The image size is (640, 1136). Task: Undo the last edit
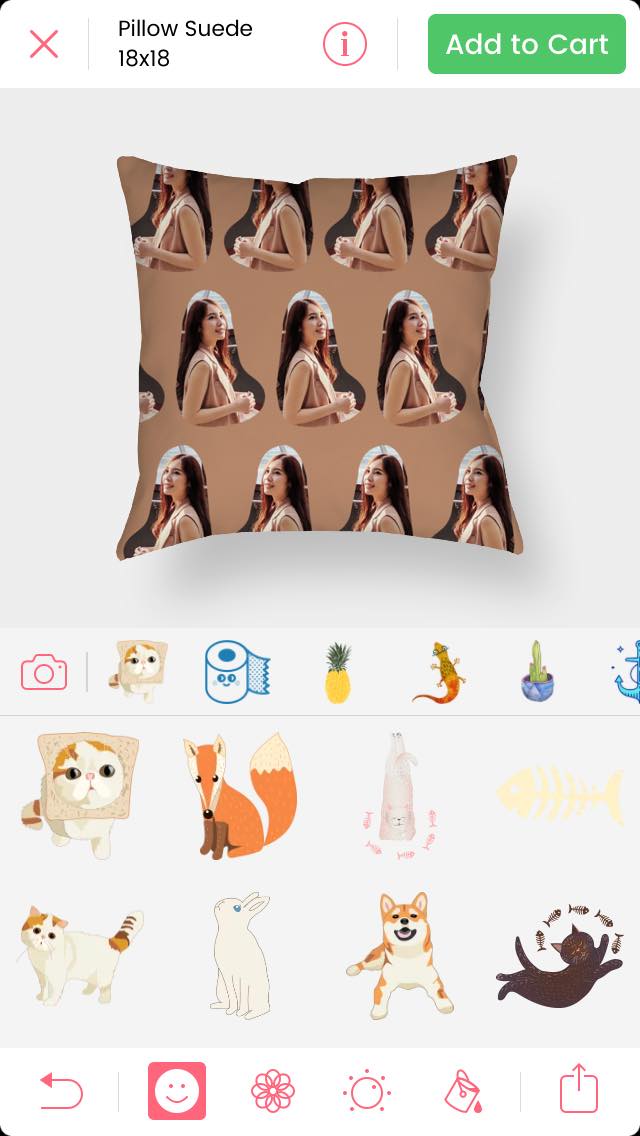pyautogui.click(x=61, y=1091)
